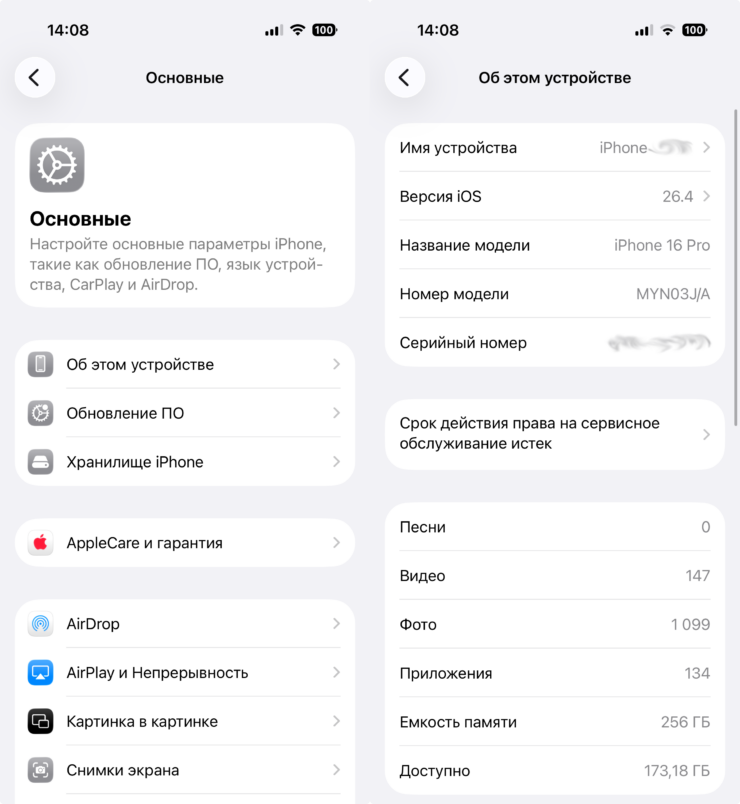Open AppleCare и гарантия
740x804 pixels.
click(x=185, y=543)
